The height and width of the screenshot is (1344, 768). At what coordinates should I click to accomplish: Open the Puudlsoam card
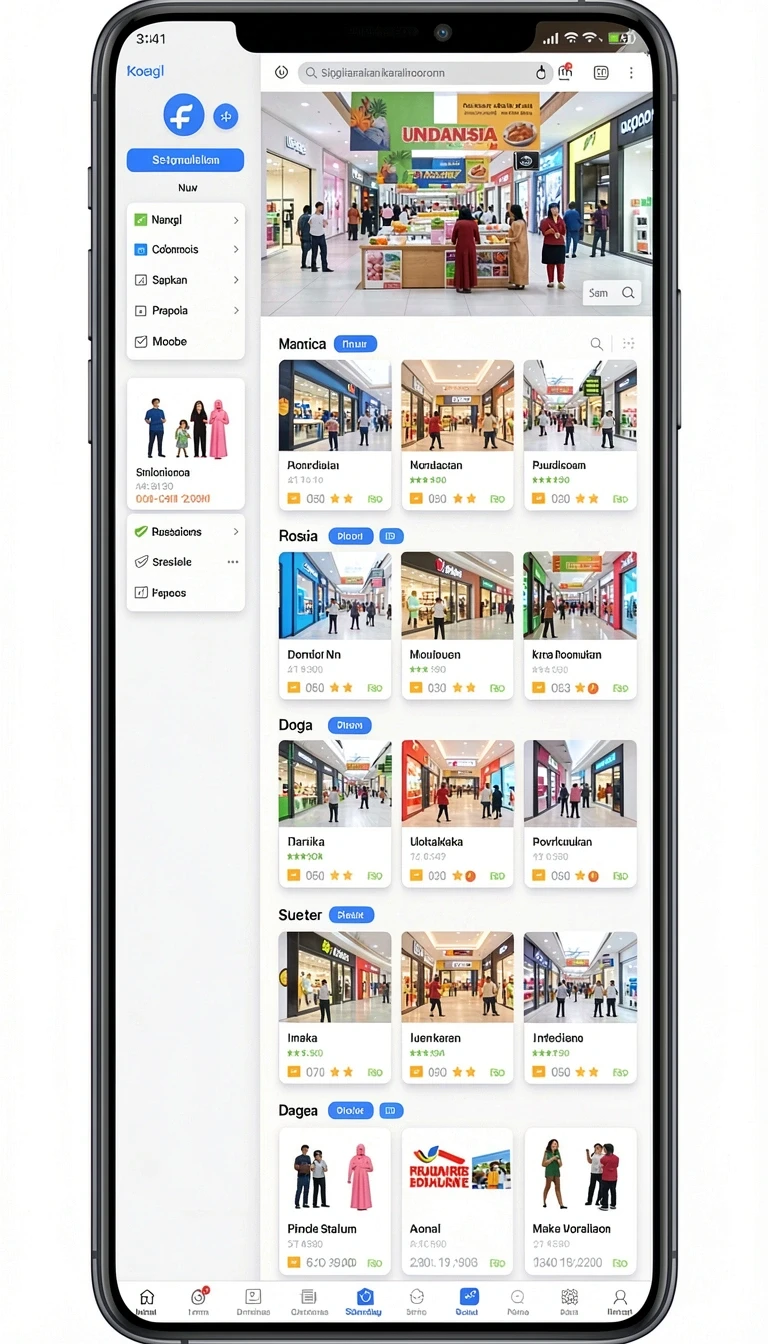click(x=580, y=435)
